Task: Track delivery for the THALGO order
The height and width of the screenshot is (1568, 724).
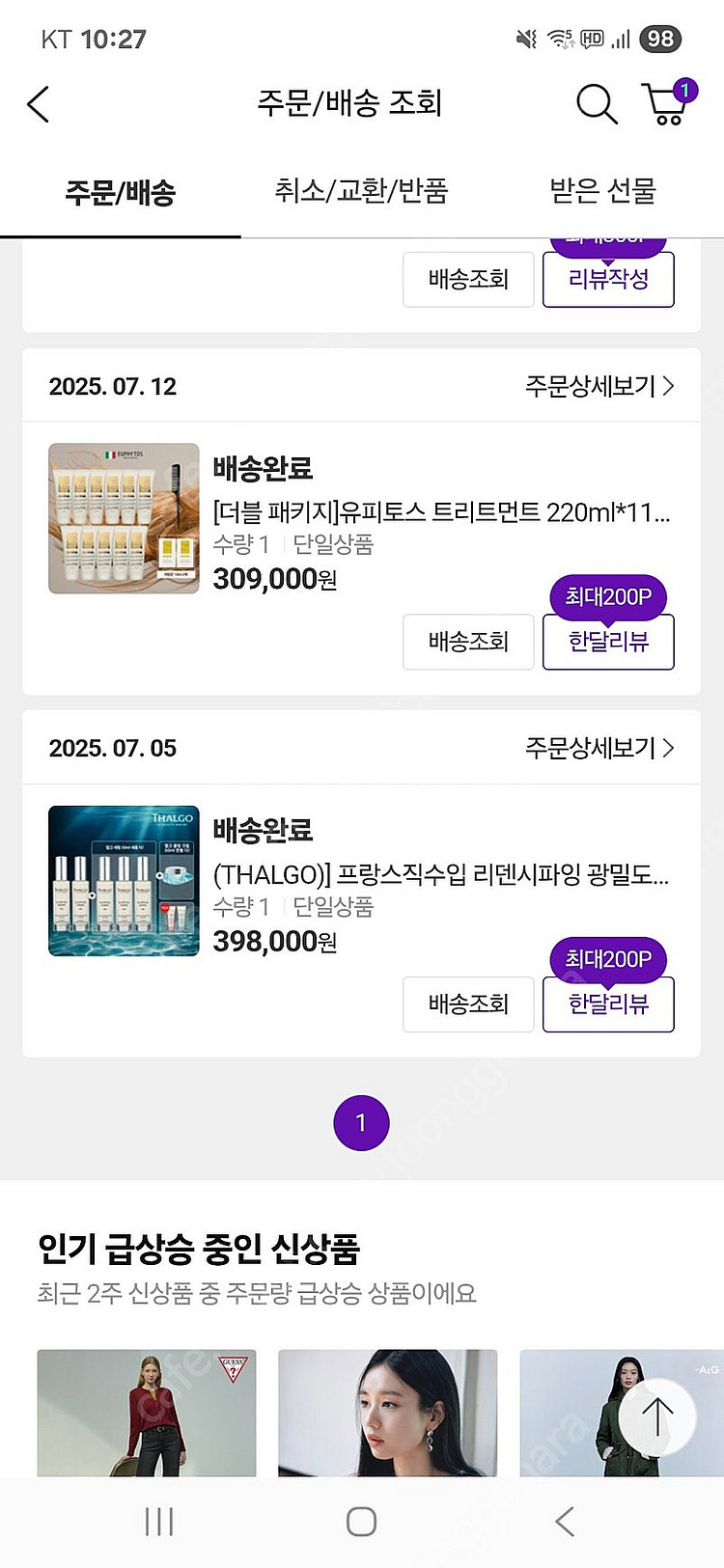Action: pyautogui.click(x=468, y=1004)
